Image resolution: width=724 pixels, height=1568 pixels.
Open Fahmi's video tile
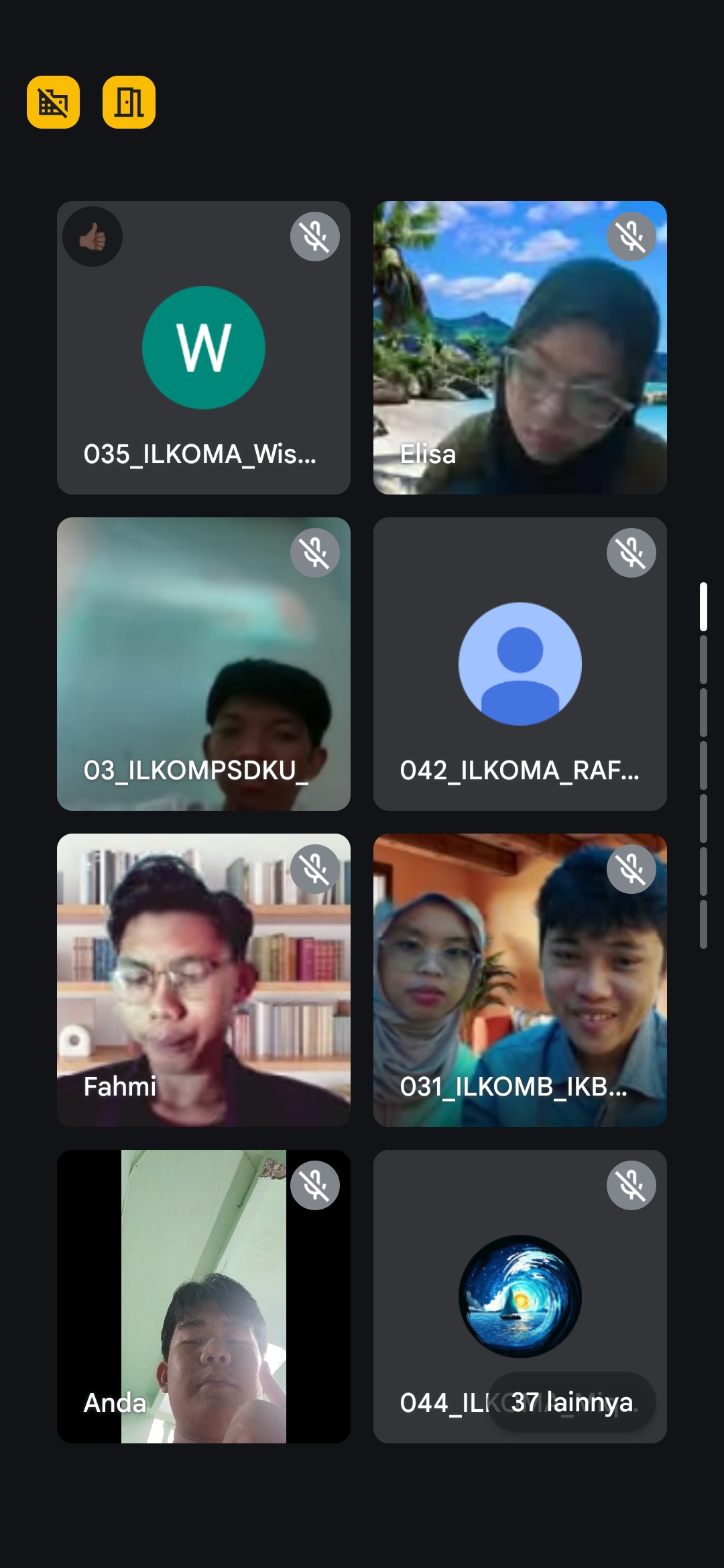(203, 980)
